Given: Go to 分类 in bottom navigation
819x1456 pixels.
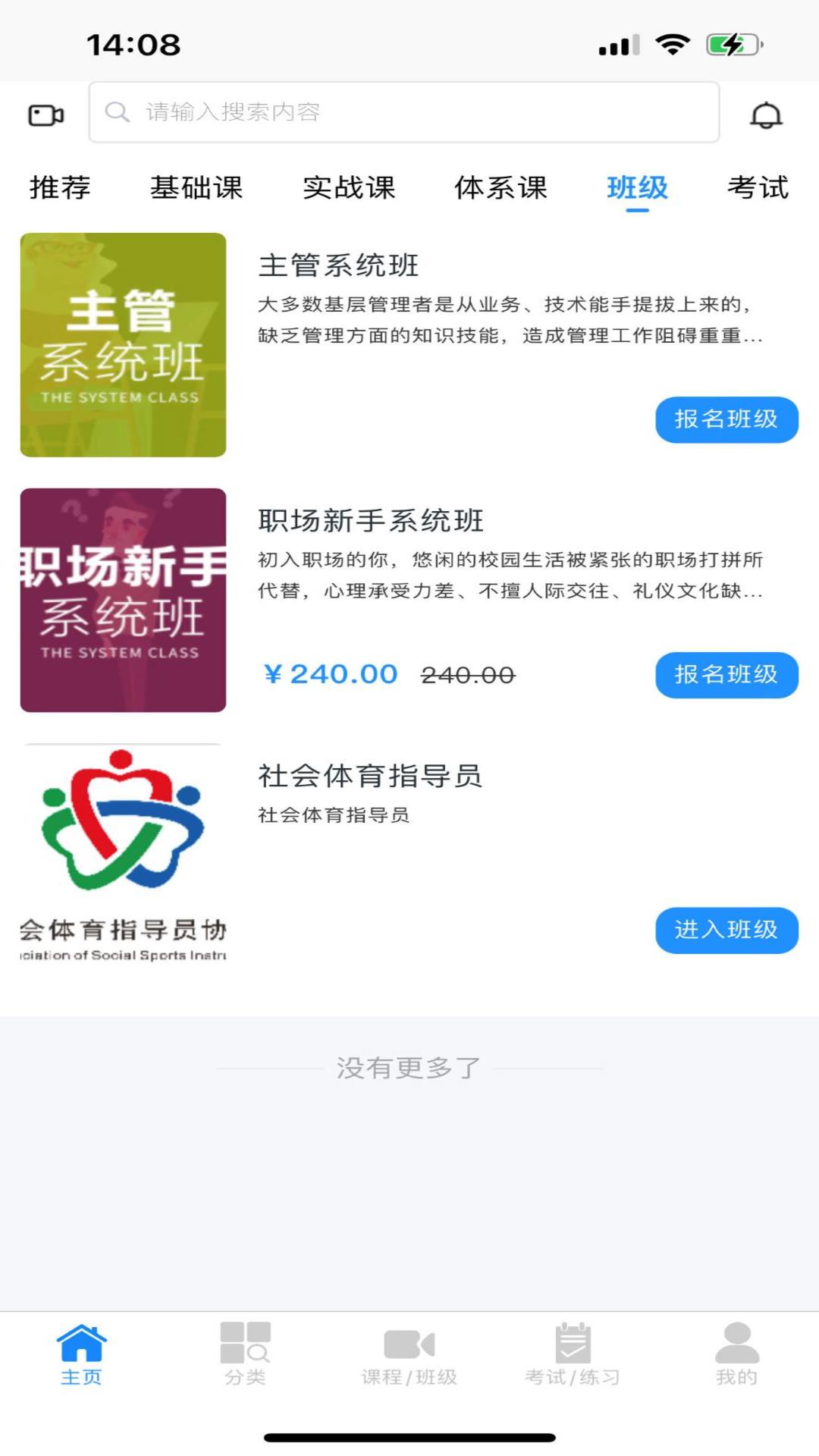Looking at the screenshot, I should 245,1354.
